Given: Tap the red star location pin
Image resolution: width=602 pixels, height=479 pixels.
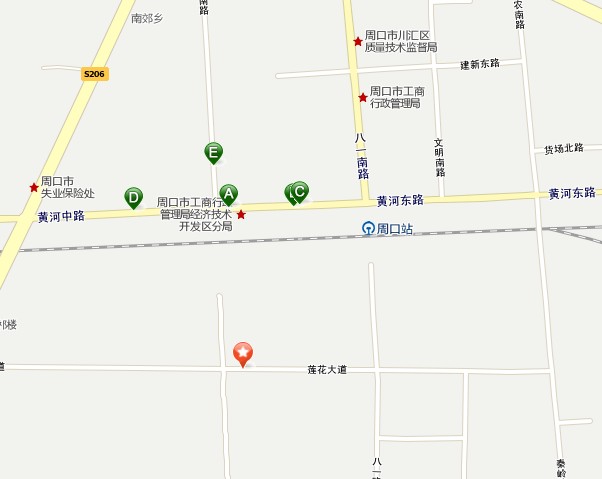Looking at the screenshot, I should tap(243, 352).
